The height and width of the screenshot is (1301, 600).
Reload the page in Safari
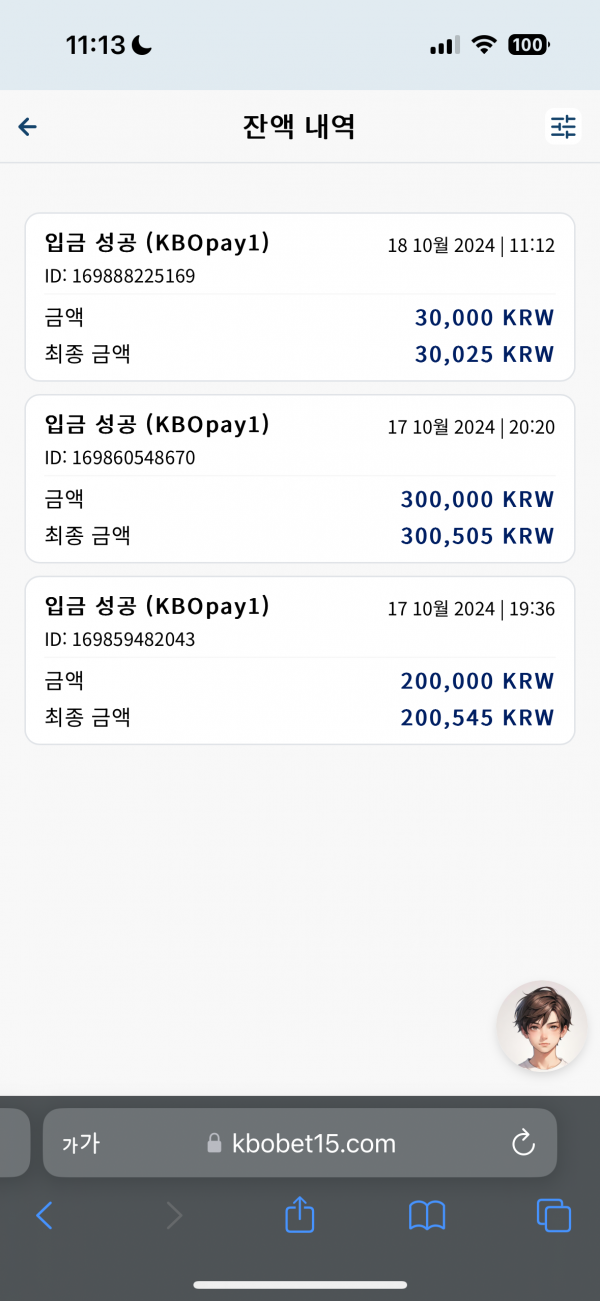click(523, 1143)
